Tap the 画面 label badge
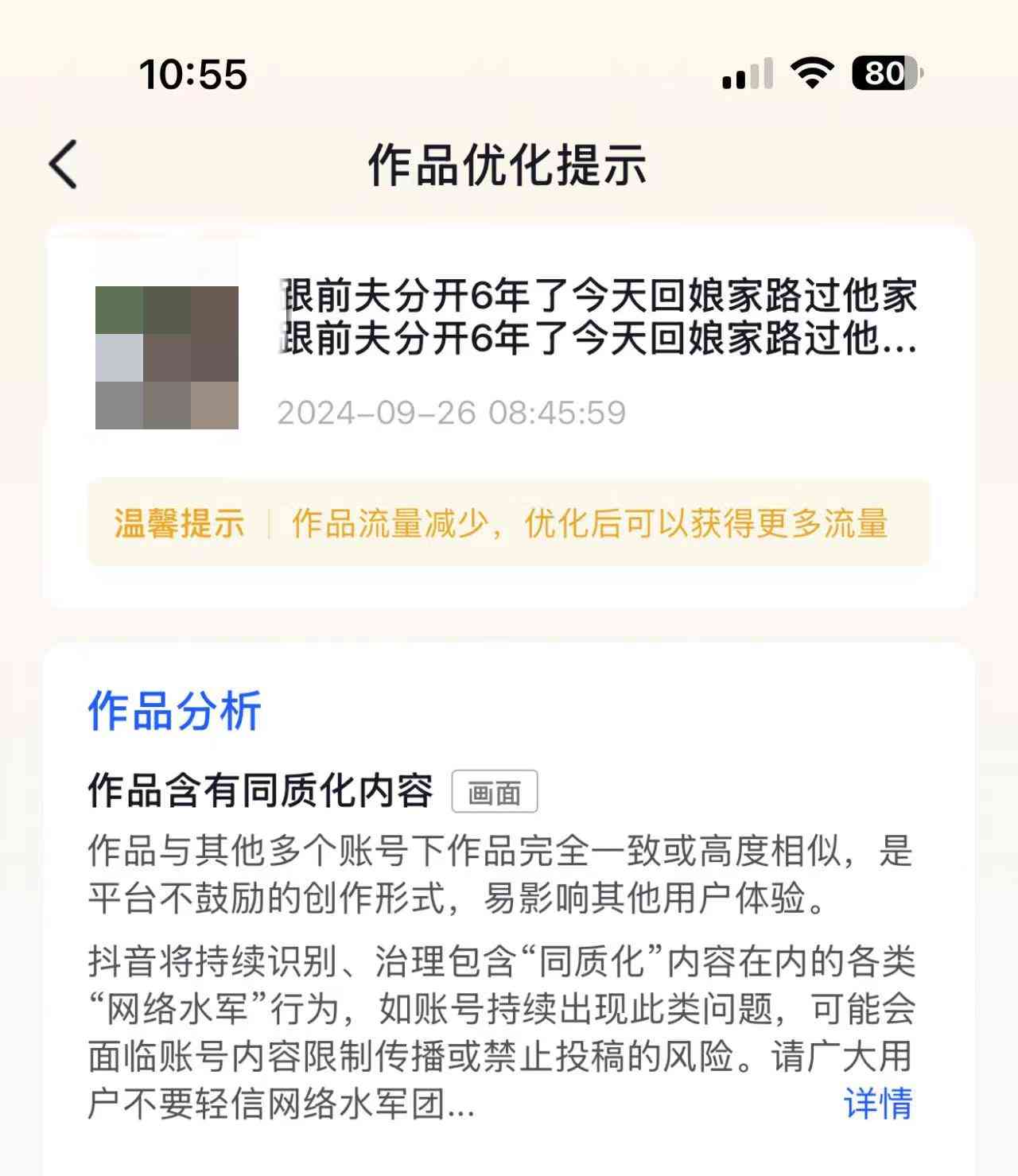 (x=495, y=791)
